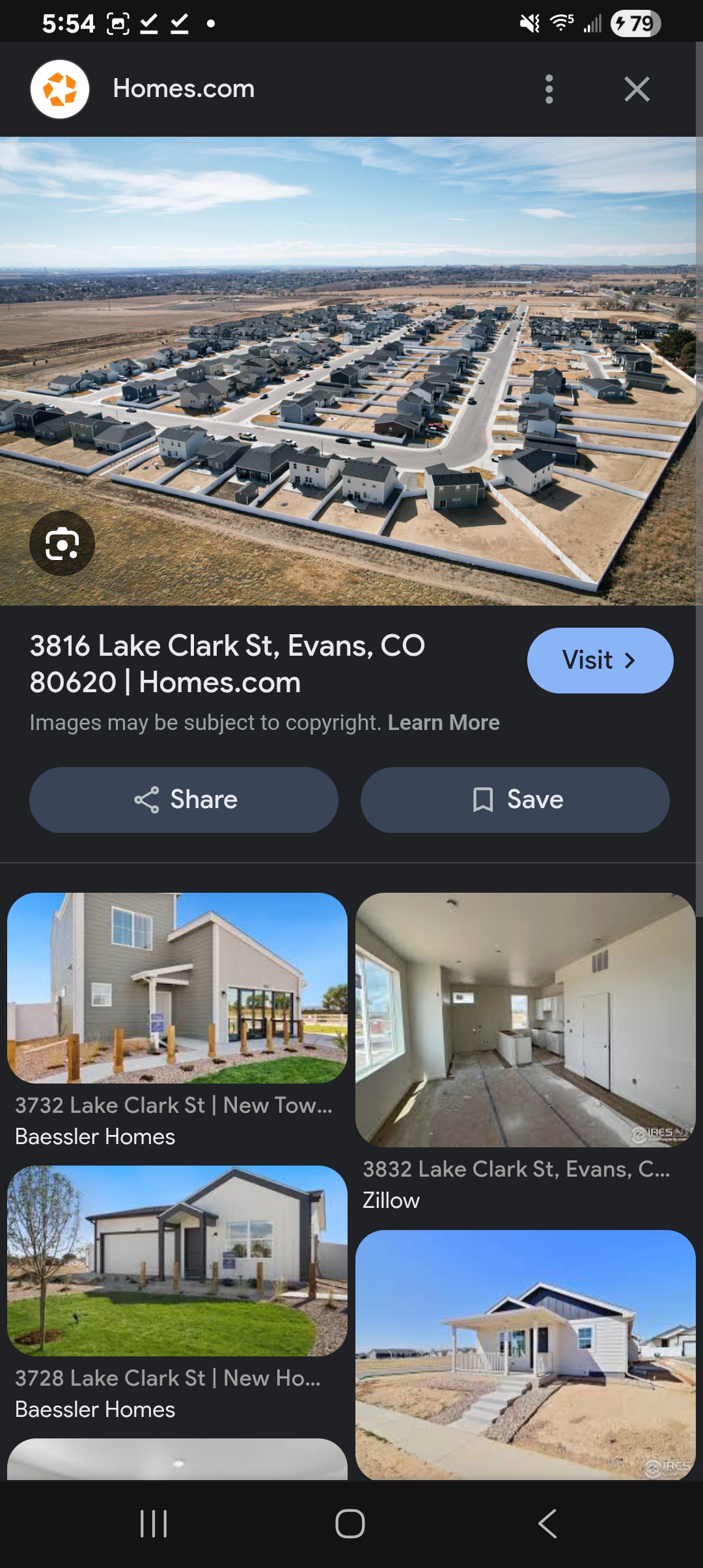This screenshot has width=703, height=1568.
Task: Search this image with Lens
Action: pyautogui.click(x=62, y=544)
